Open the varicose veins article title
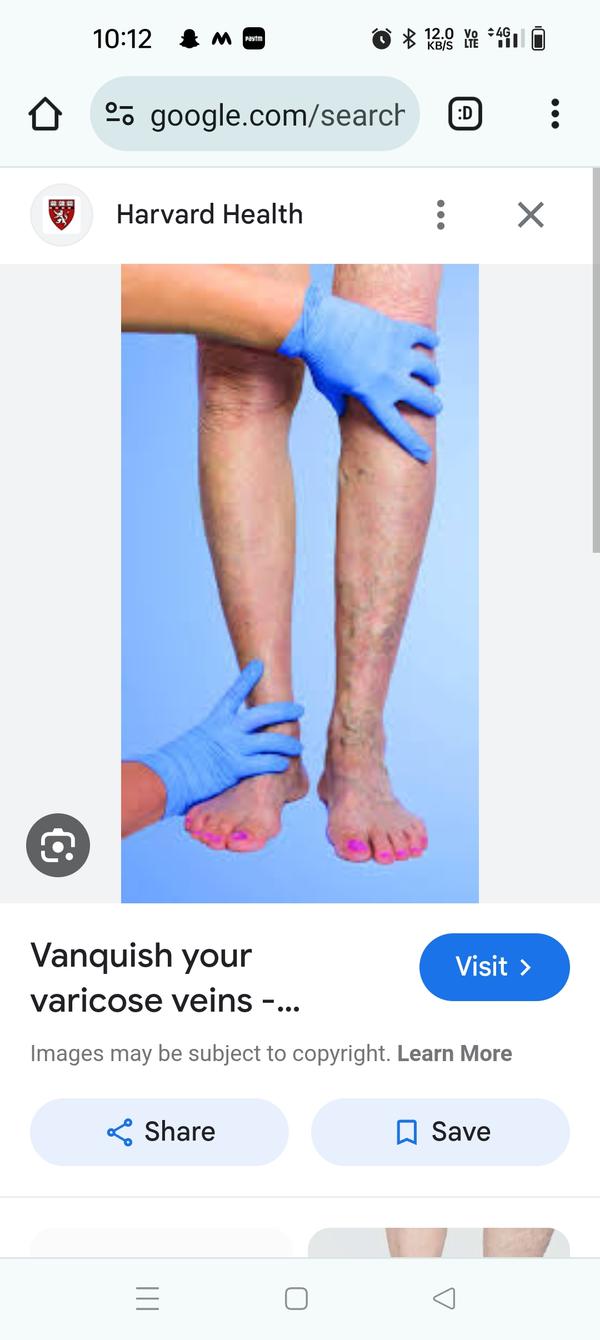The height and width of the screenshot is (1340, 600). pos(165,977)
